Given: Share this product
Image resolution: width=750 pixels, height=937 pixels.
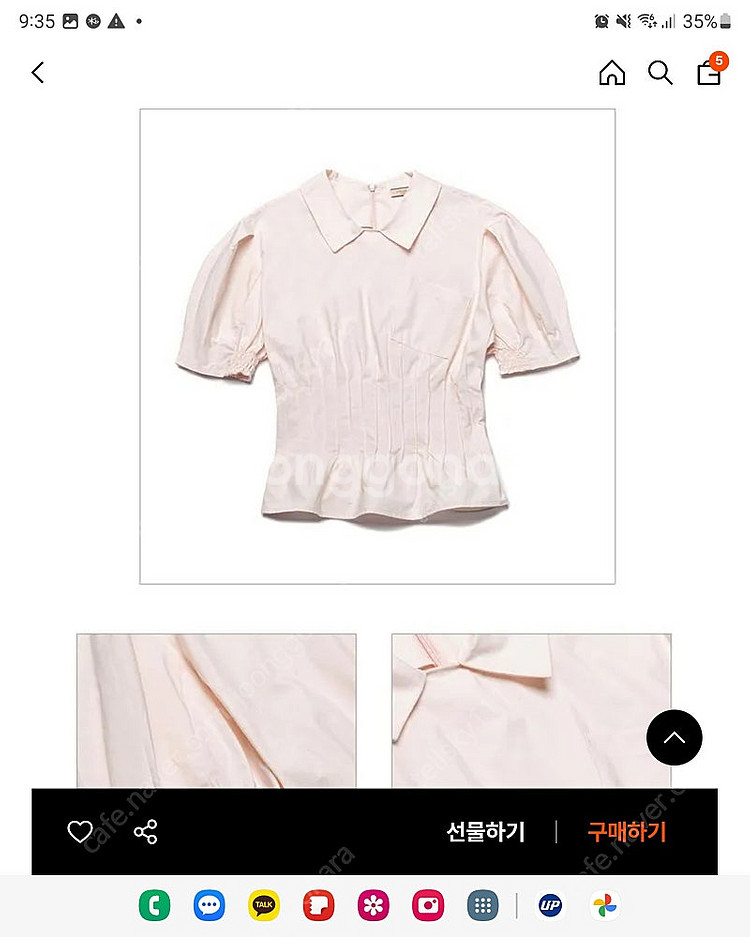Looking at the screenshot, I should point(146,832).
